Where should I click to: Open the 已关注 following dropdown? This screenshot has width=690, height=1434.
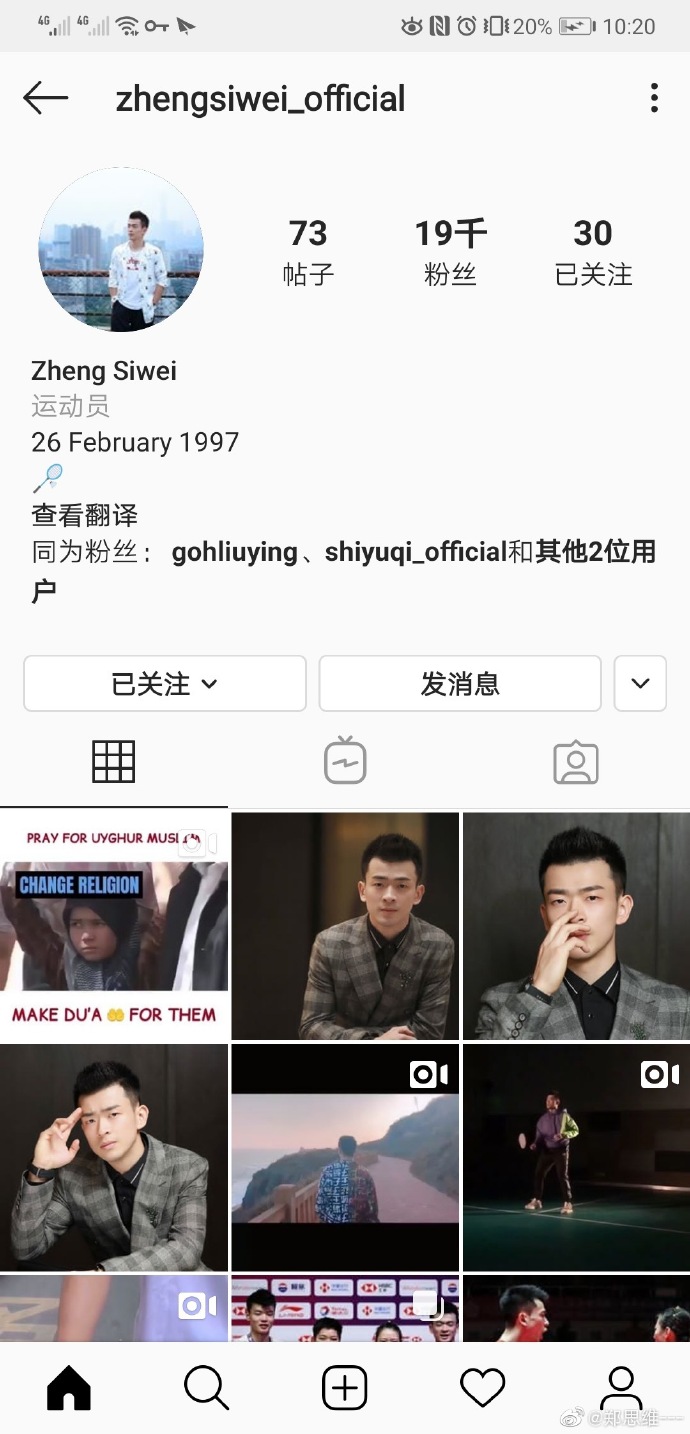[165, 684]
